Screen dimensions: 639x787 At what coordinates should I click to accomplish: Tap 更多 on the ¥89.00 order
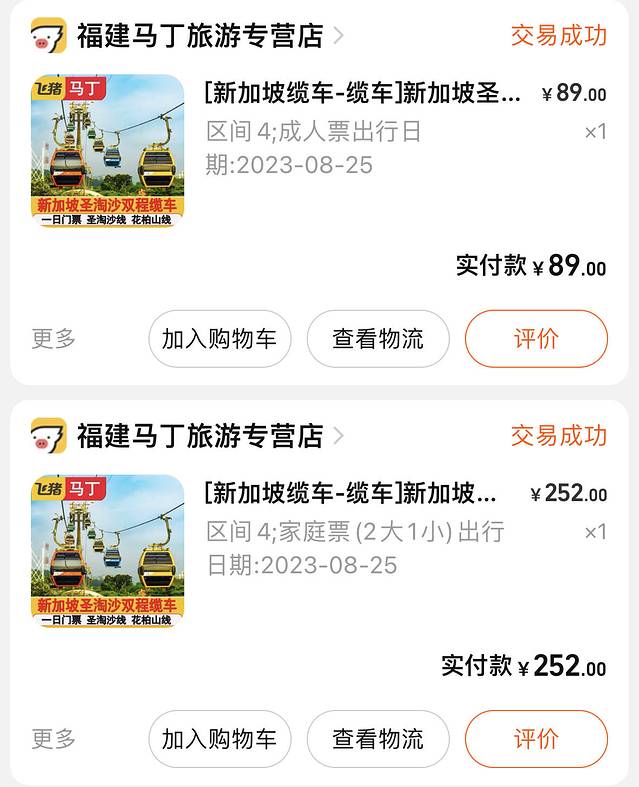tap(54, 339)
